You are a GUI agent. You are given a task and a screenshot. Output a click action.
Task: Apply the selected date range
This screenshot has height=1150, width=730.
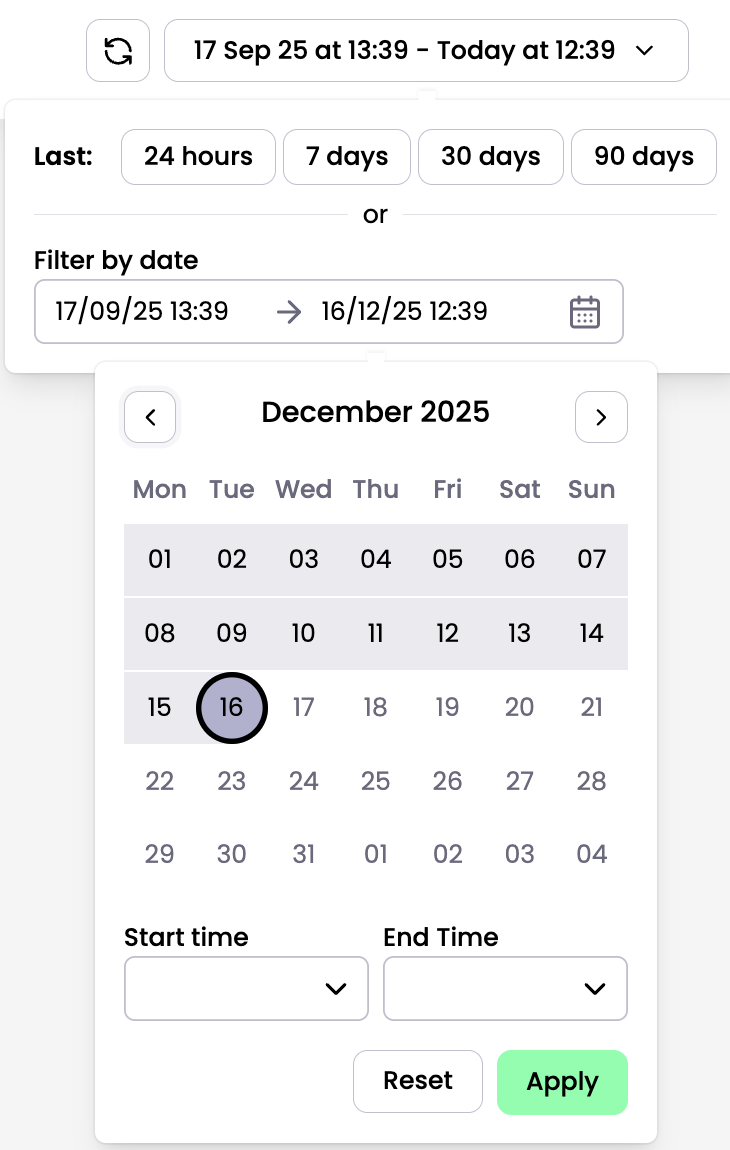click(x=562, y=1082)
